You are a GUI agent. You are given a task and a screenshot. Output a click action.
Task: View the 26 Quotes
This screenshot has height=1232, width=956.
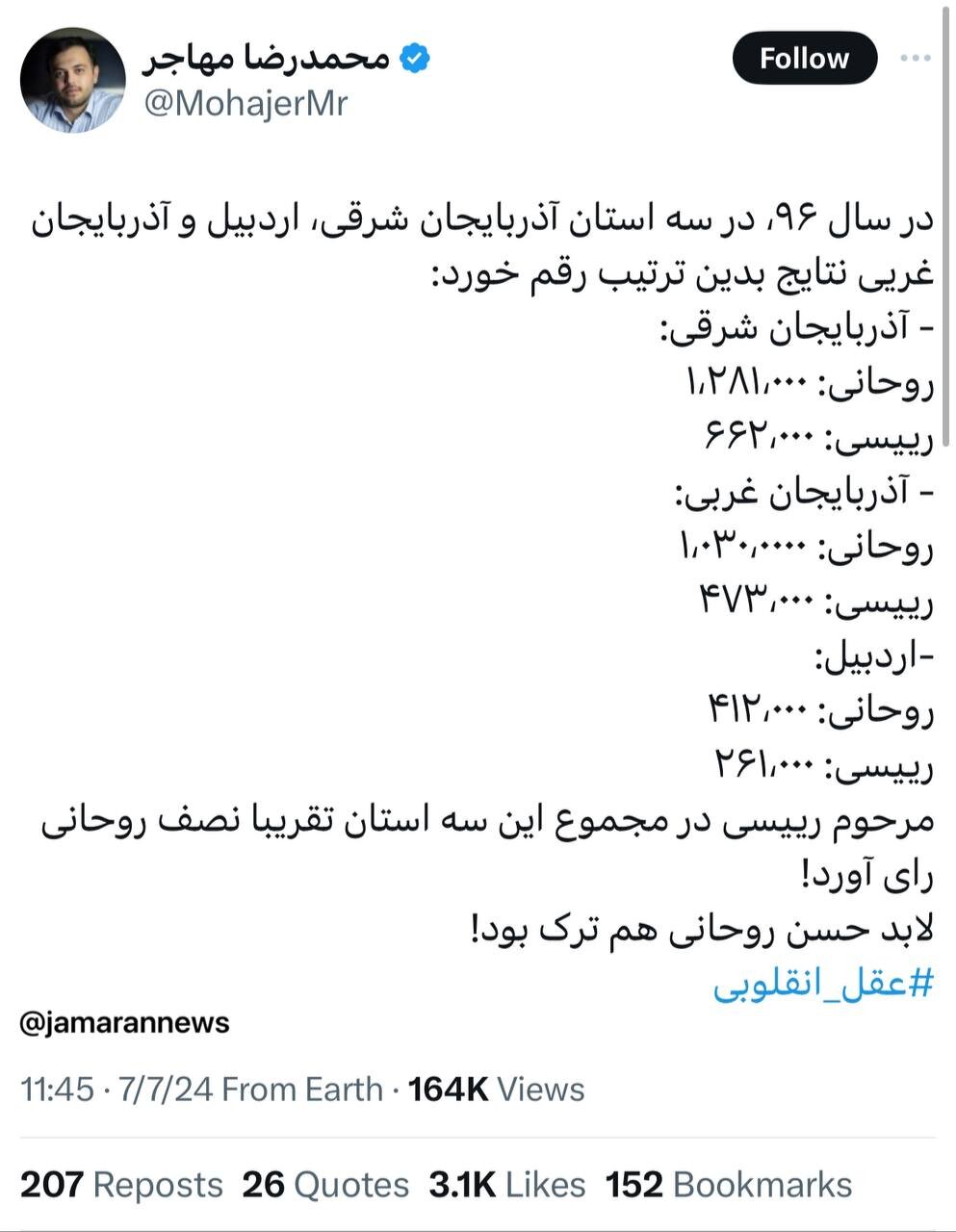point(325,1184)
